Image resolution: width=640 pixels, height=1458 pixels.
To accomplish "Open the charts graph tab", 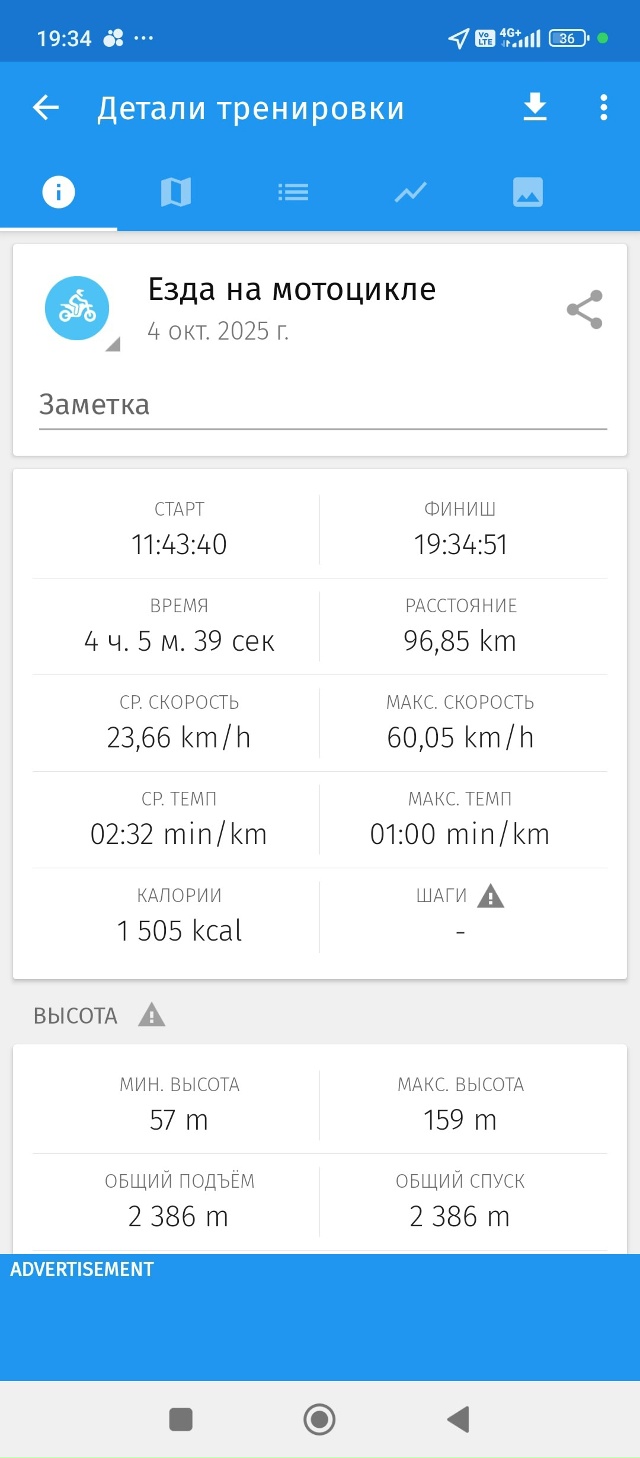I will coord(410,192).
